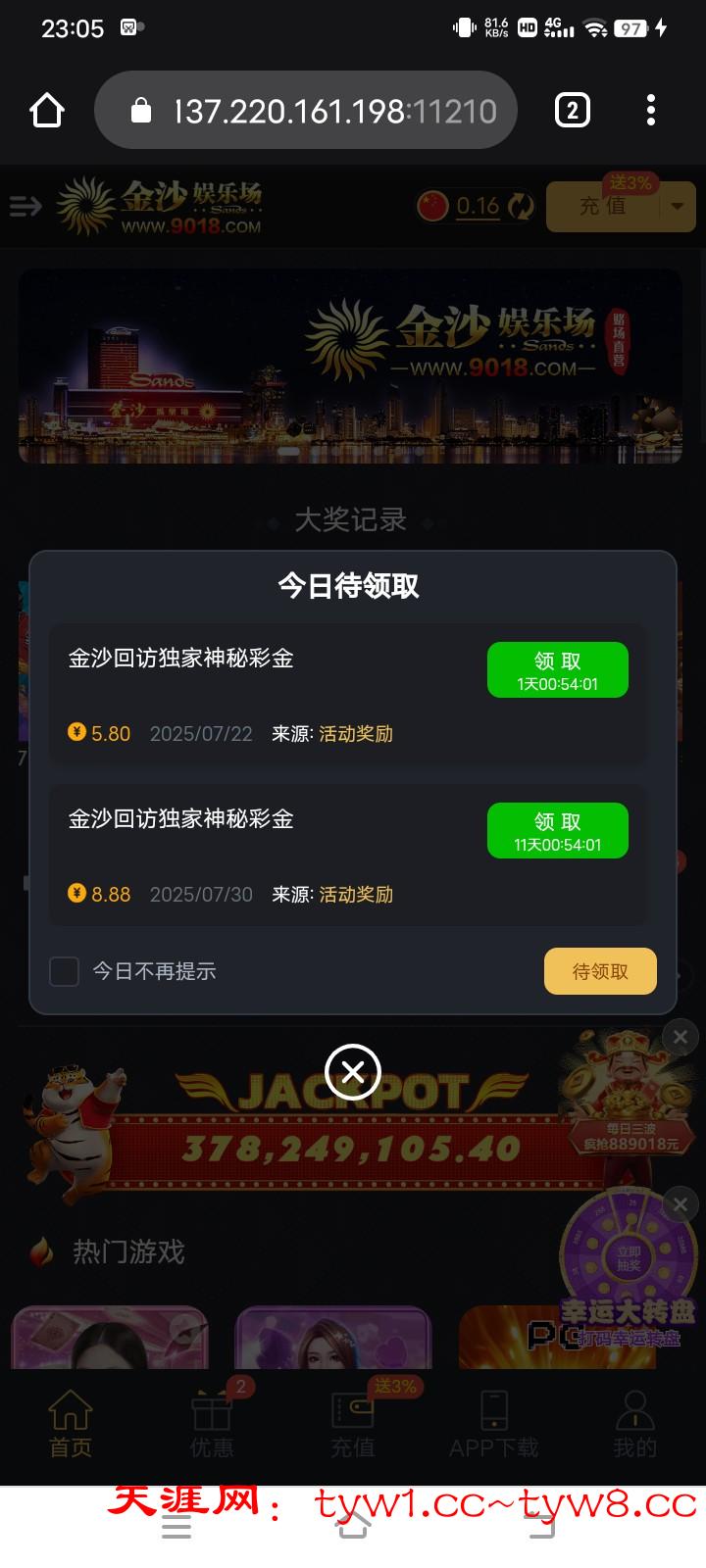
Task: Tap the yellow 待领取 button
Action: [x=600, y=971]
